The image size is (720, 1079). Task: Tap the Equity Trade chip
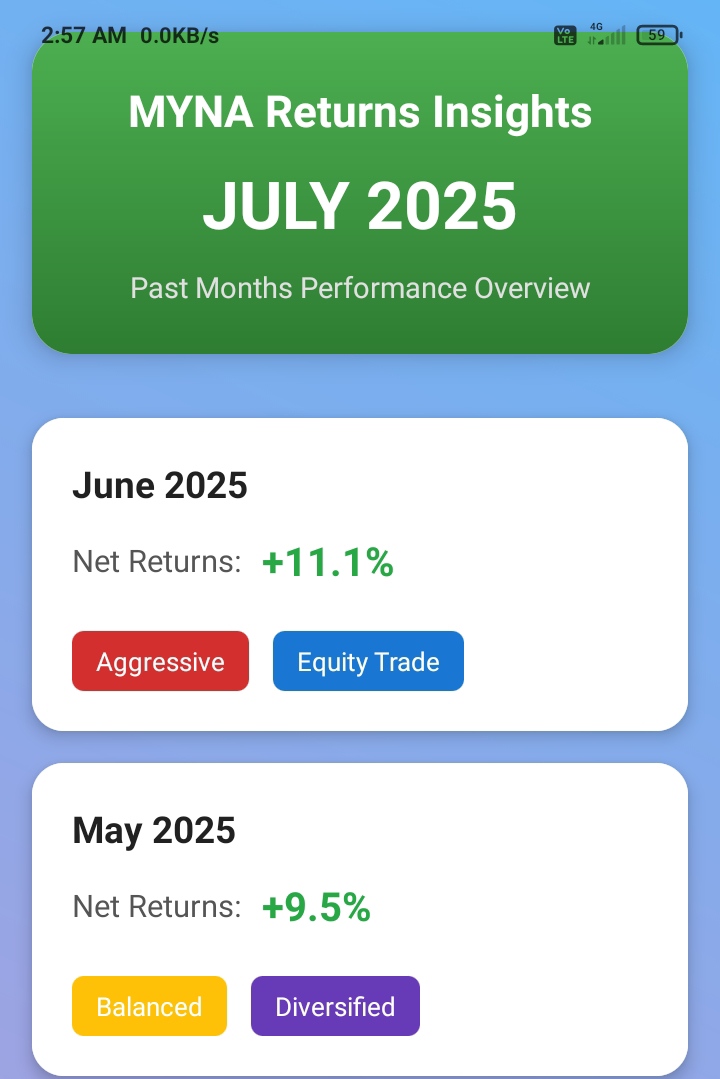pyautogui.click(x=368, y=661)
